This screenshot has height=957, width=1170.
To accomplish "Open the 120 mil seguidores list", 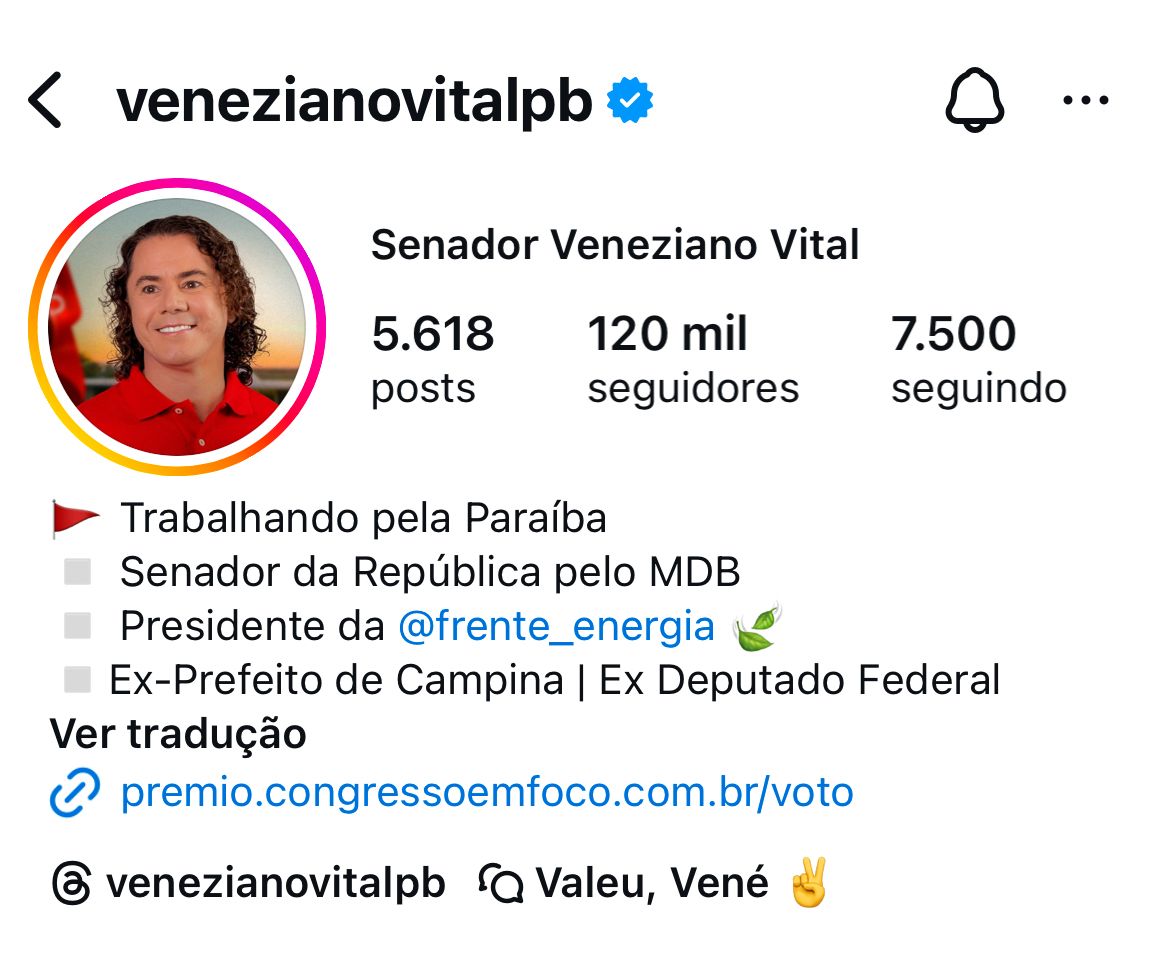I will [692, 358].
